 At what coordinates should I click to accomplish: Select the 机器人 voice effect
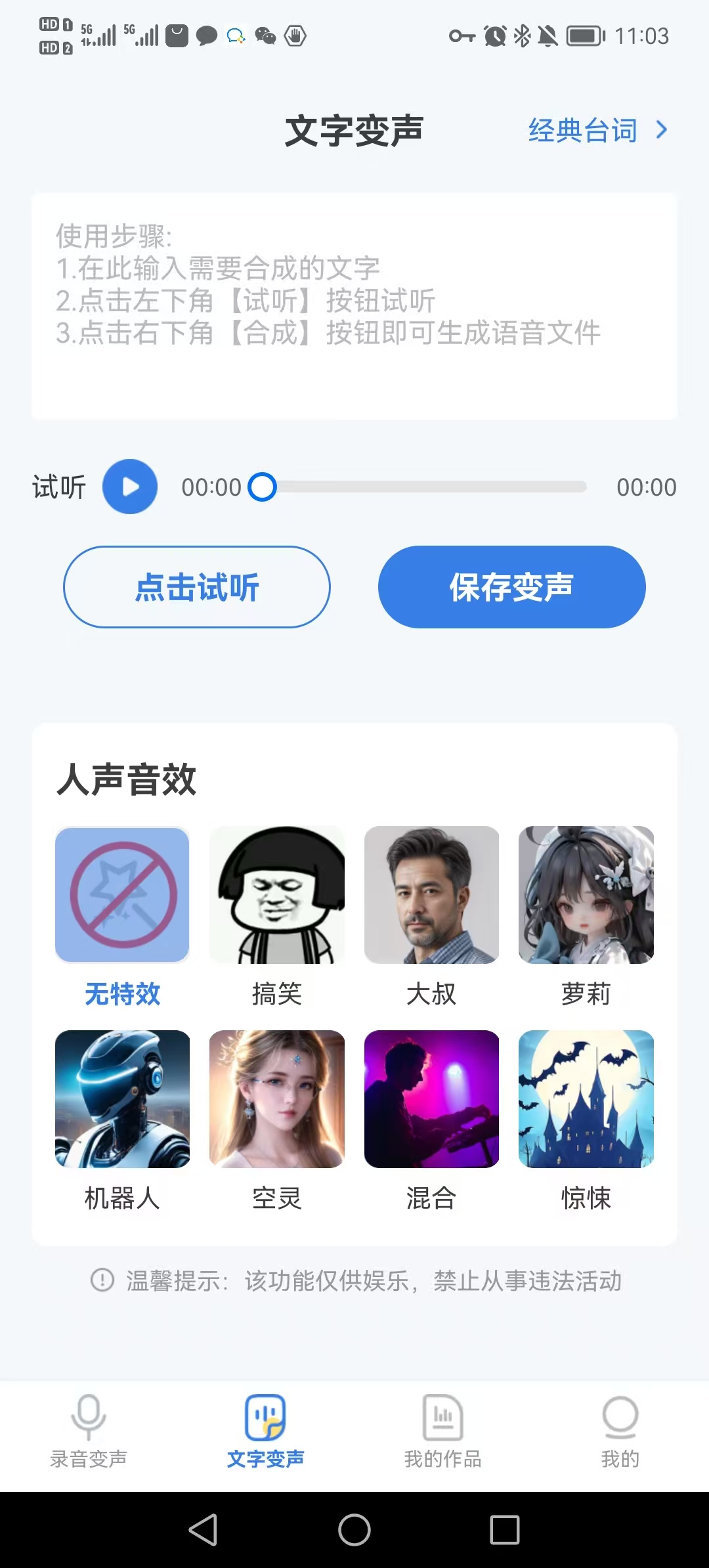(x=122, y=1100)
